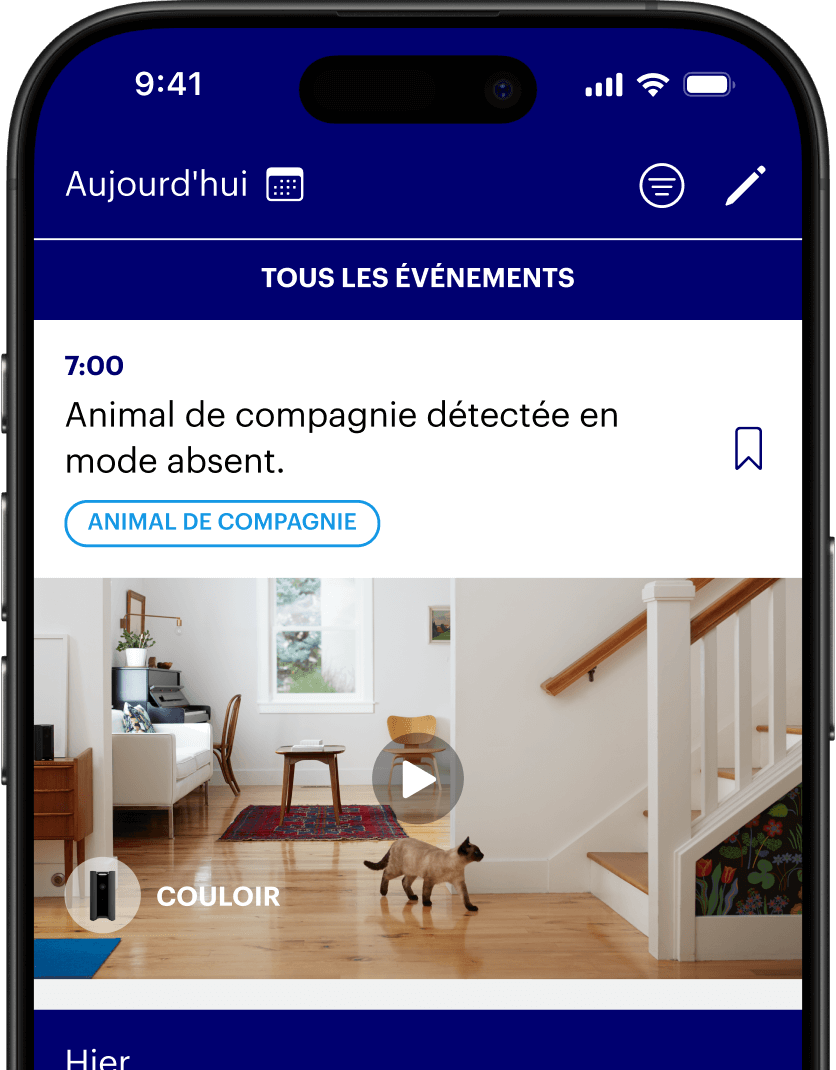Bookmark the 7:00 pet event
This screenshot has width=836, height=1070.
pos(748,448)
